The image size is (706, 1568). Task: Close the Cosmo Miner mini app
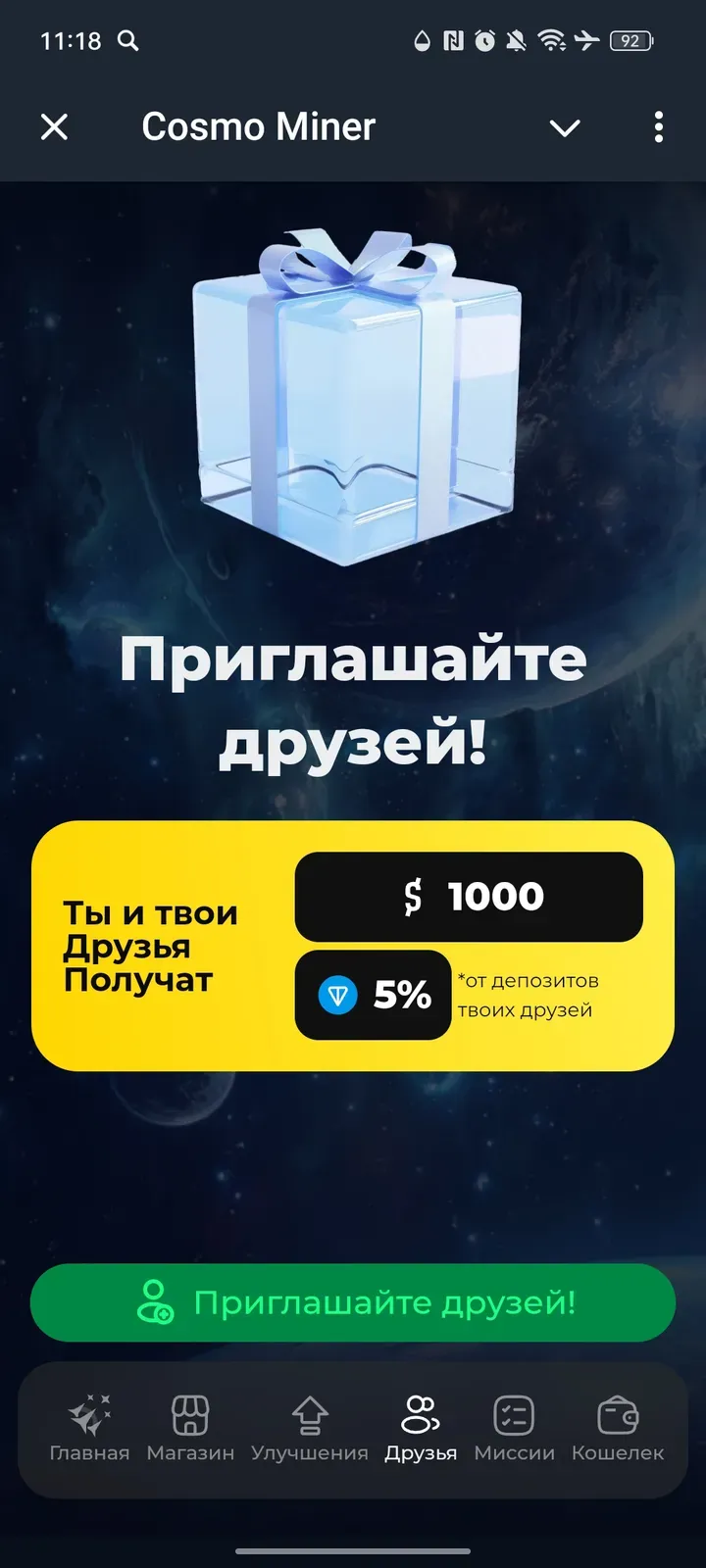click(55, 126)
